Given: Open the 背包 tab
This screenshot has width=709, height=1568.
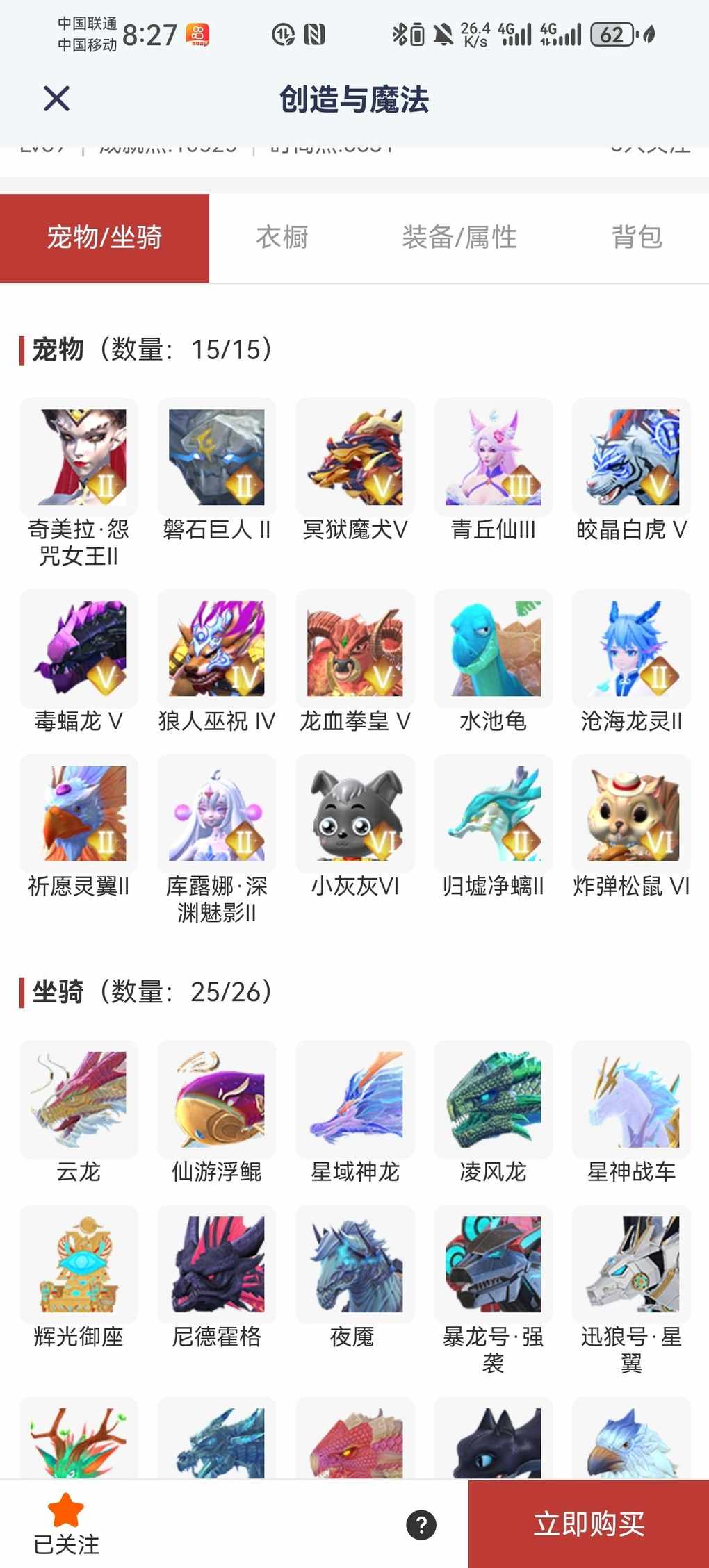Looking at the screenshot, I should (636, 238).
